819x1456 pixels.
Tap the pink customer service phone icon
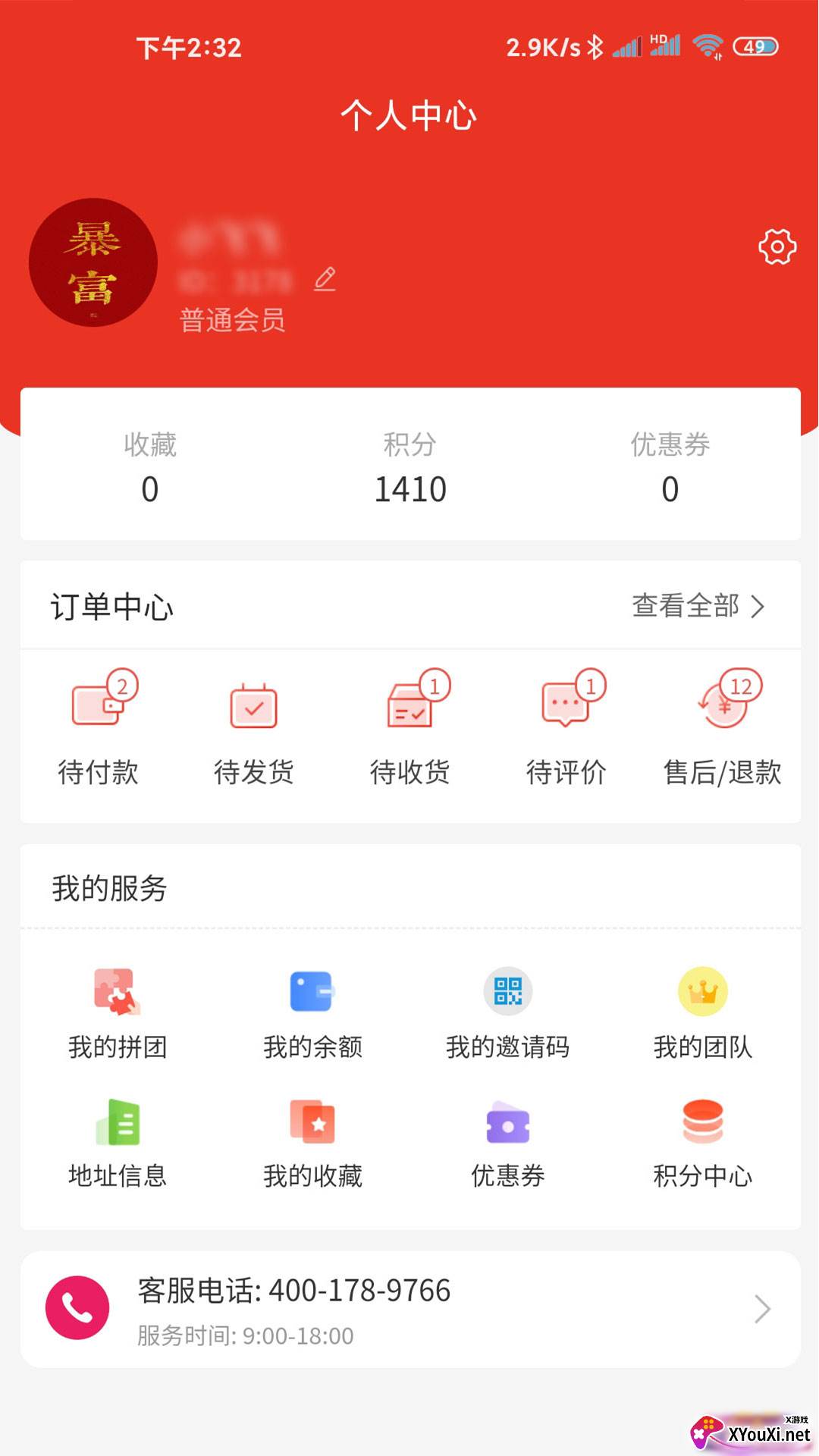[77, 1307]
